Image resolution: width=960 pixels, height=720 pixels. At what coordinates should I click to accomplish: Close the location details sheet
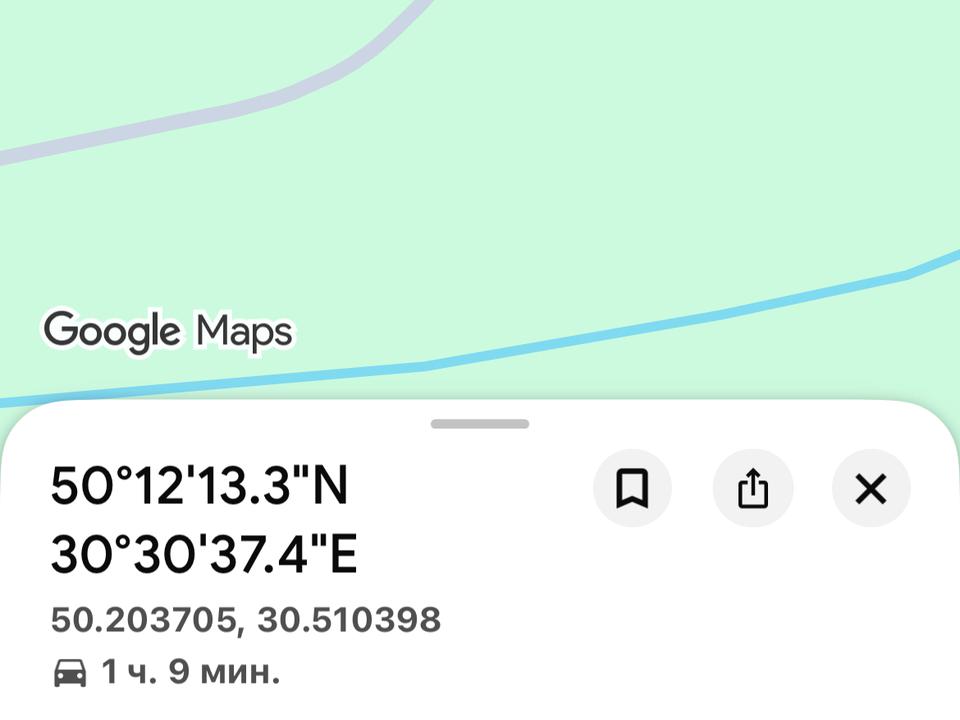[x=871, y=489]
